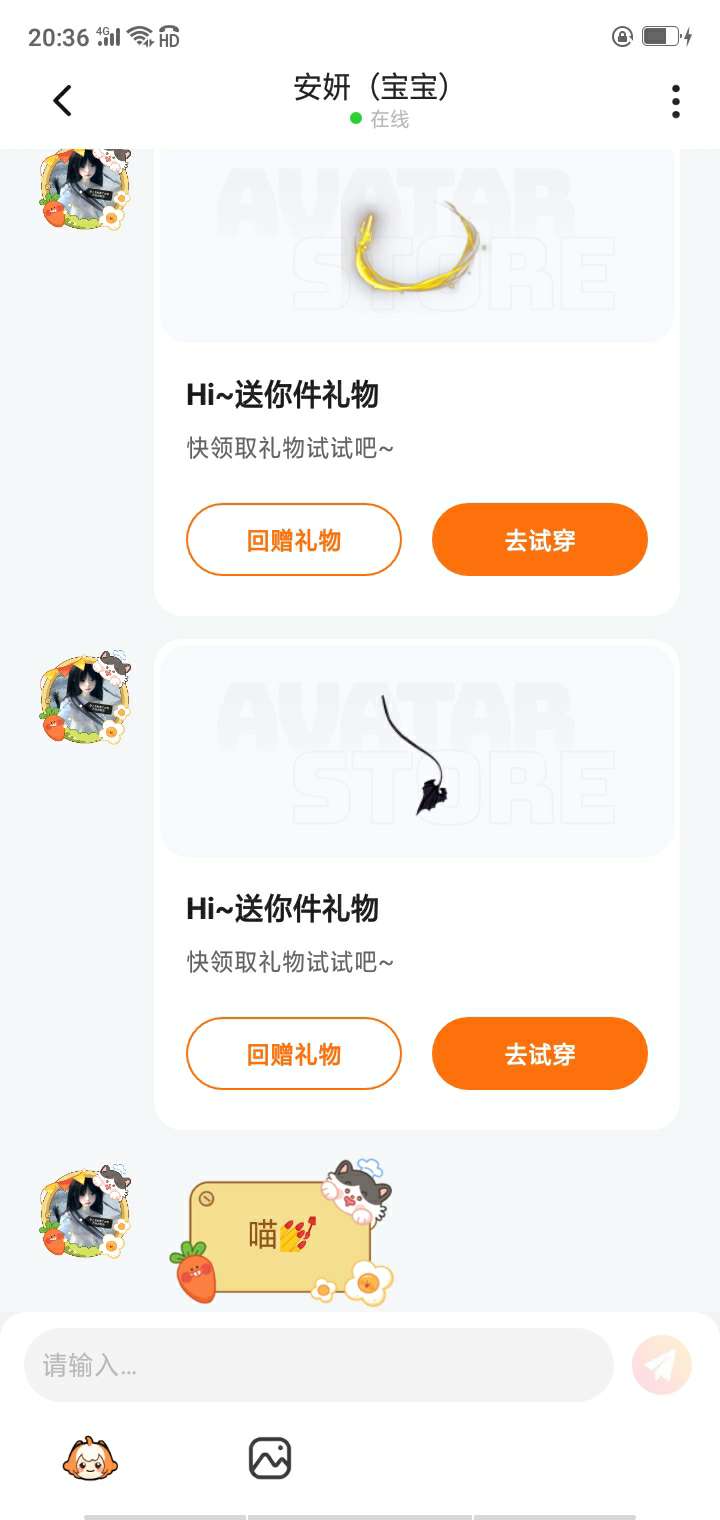View 安妍's avatar next to 喵 message

[85, 1215]
